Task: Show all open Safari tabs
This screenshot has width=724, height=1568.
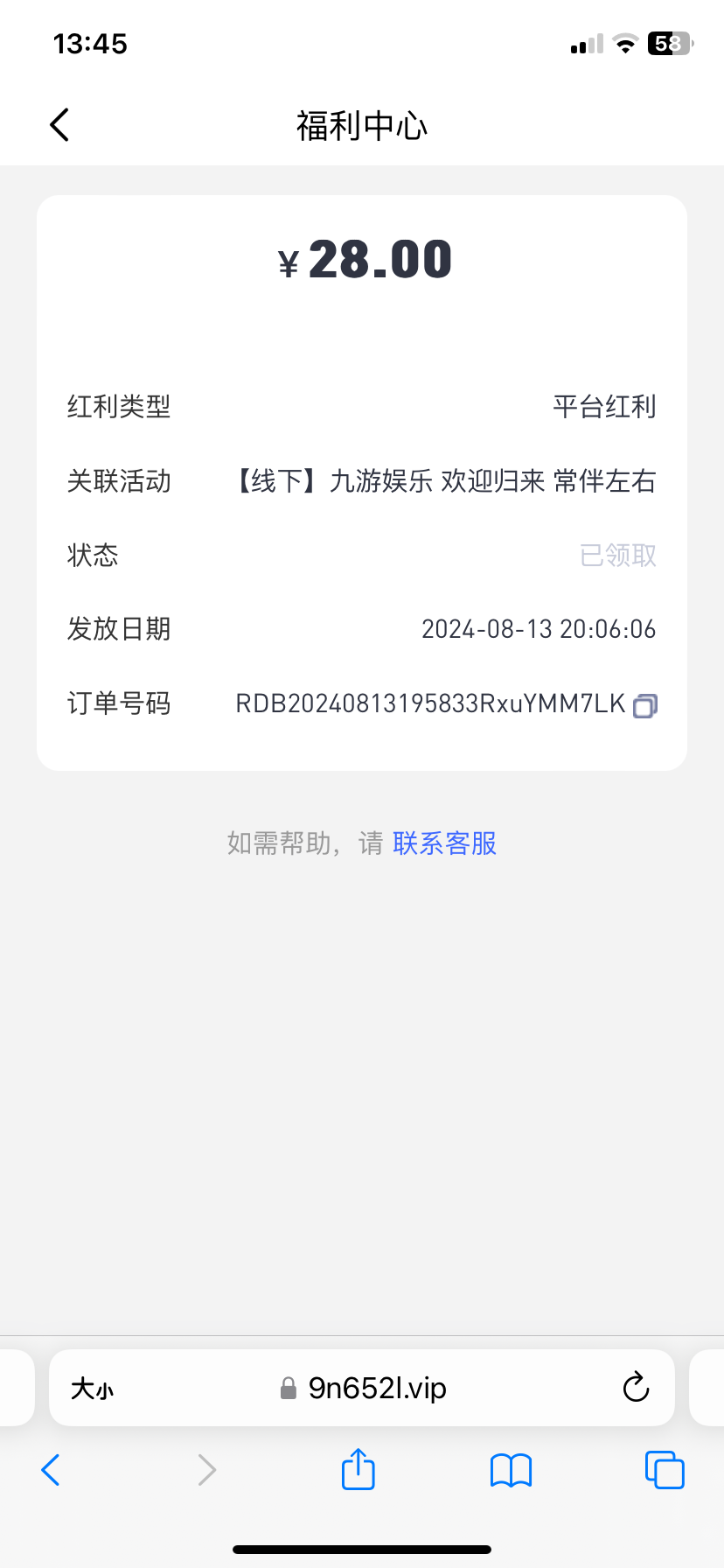Action: [665, 1470]
